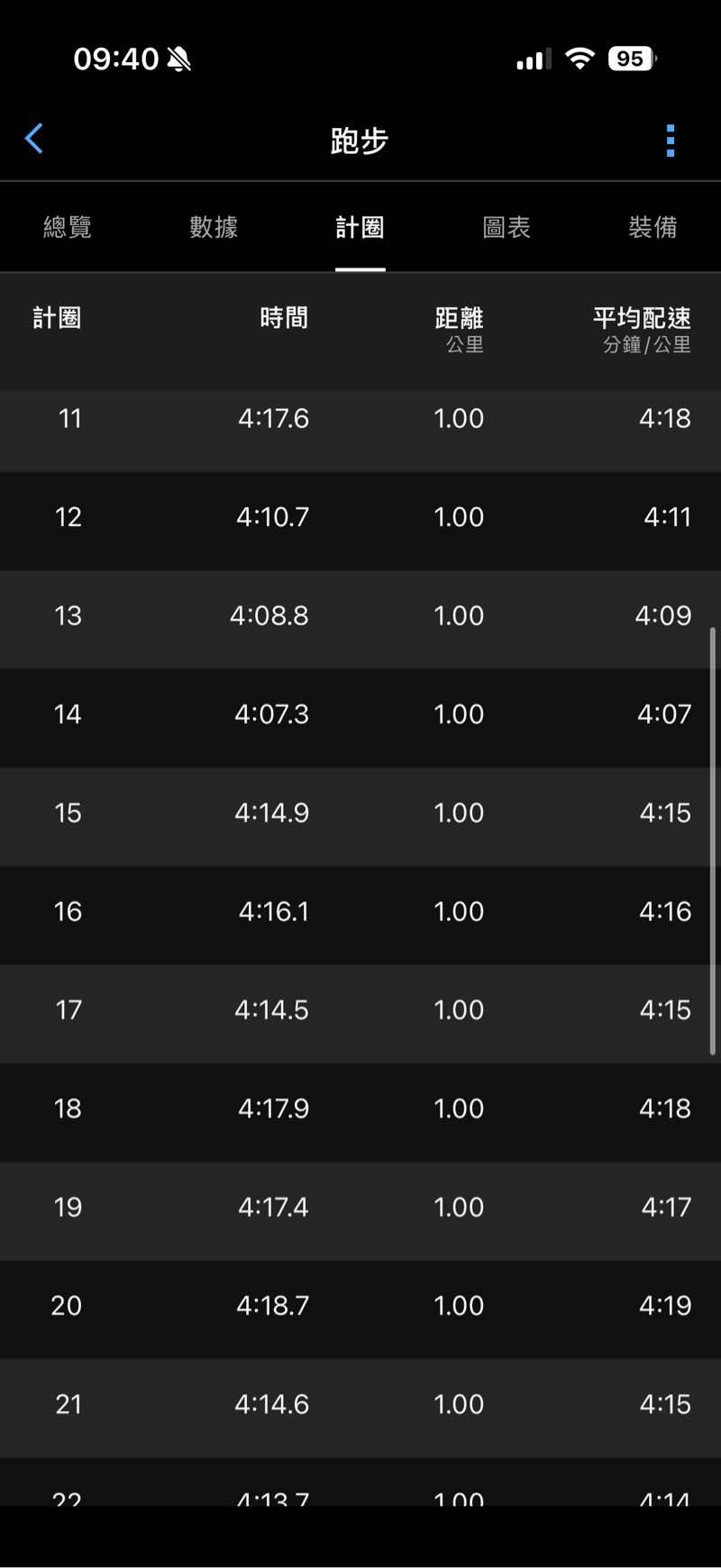Open the 圖表 tab
The width and height of the screenshot is (721, 1568).
pos(507,227)
